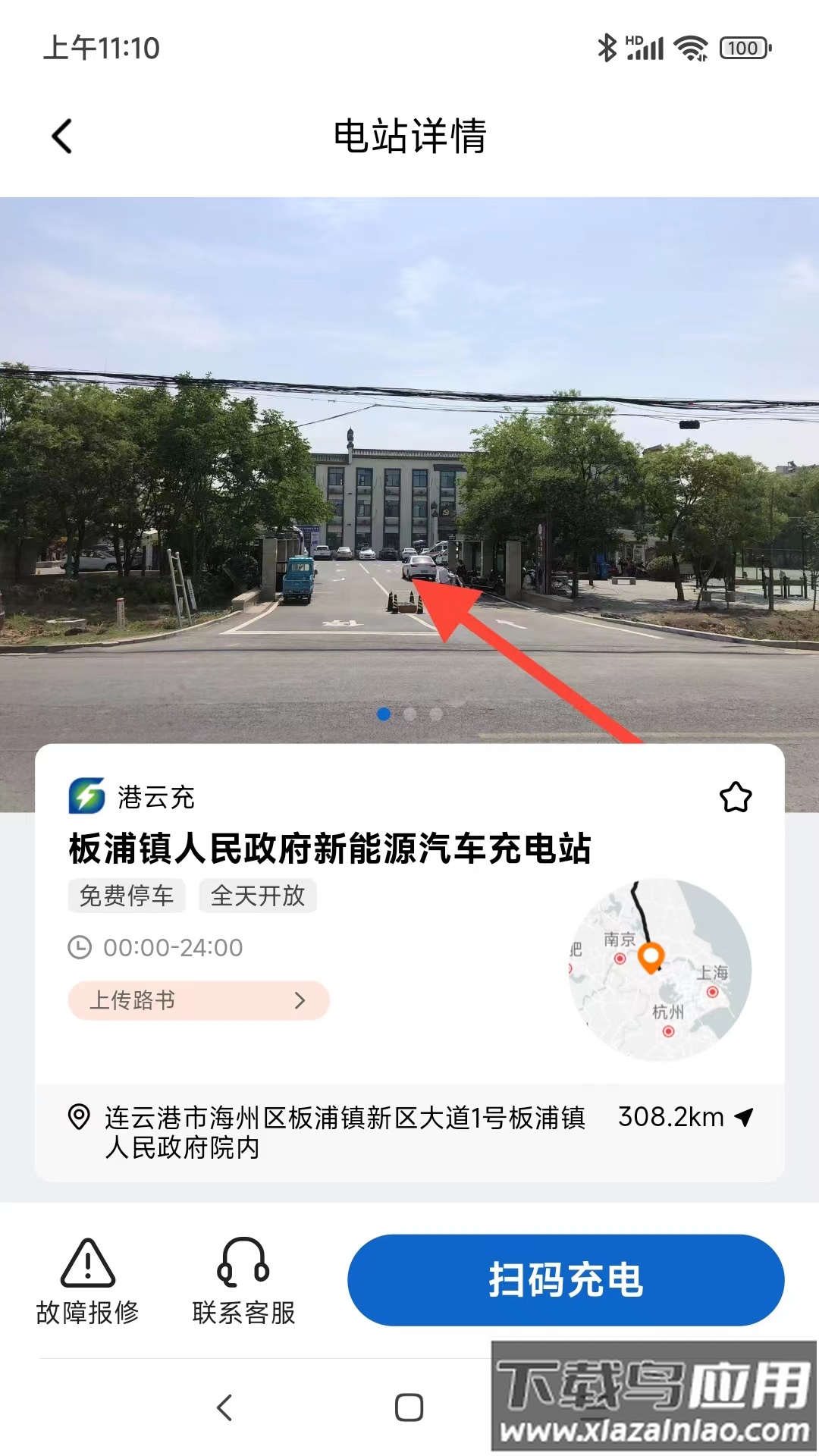
Task: Open the back chevron at top left
Action: point(60,136)
